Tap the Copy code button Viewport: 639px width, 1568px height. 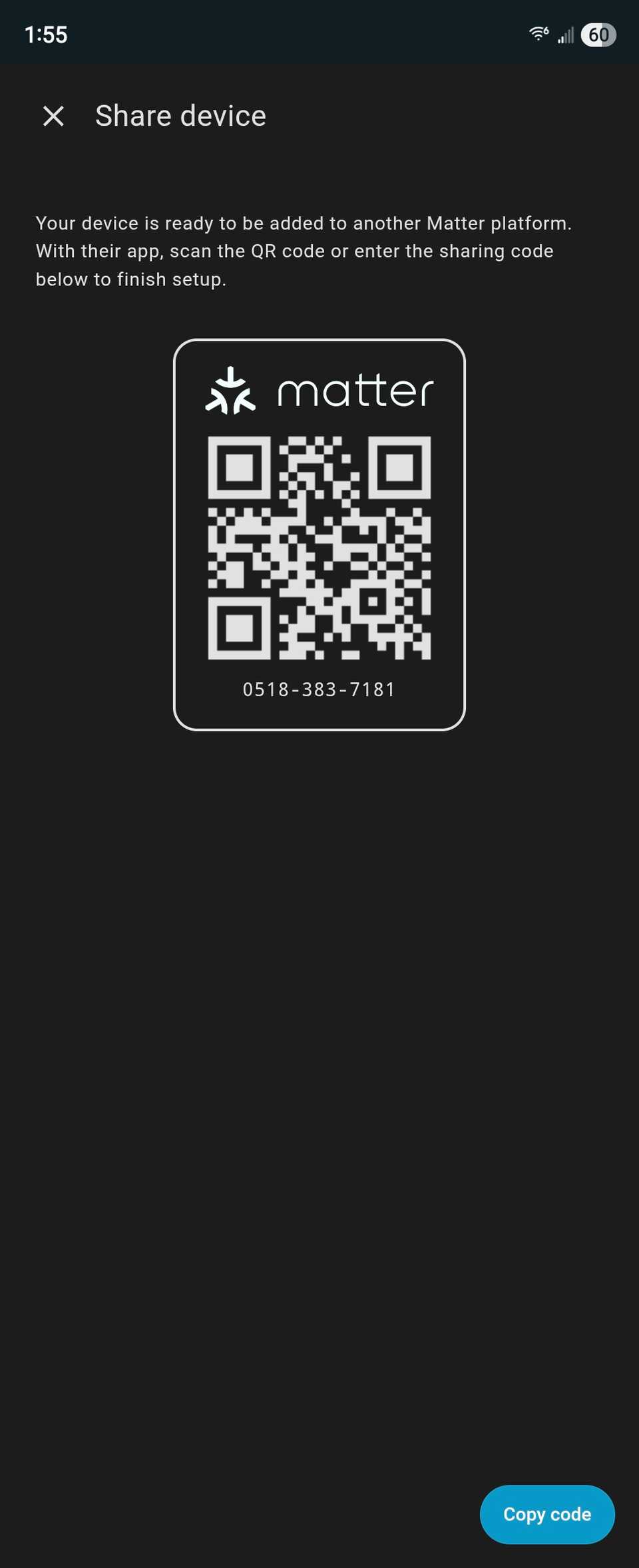tap(546, 1514)
